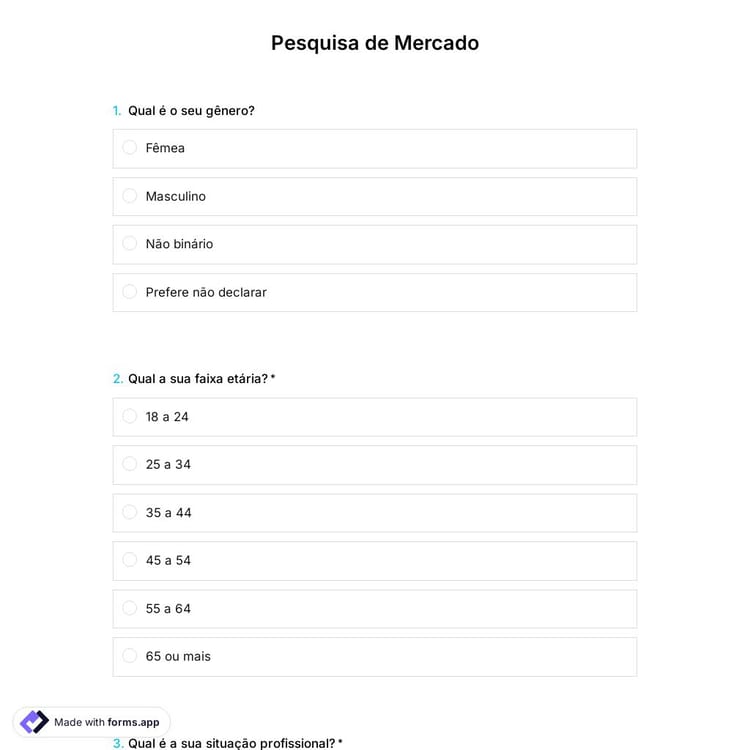The image size is (750, 750).
Task: Choose age range 55 a 64
Action: point(130,608)
